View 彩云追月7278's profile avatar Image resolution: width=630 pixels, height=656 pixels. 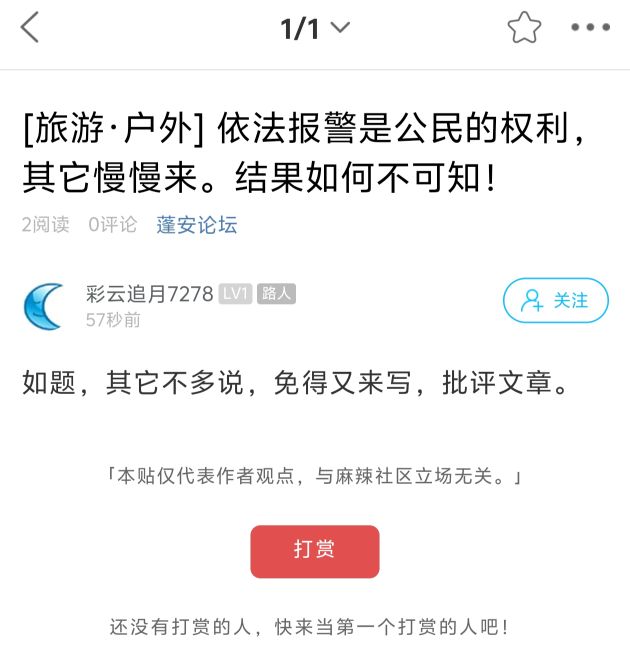[x=44, y=305]
